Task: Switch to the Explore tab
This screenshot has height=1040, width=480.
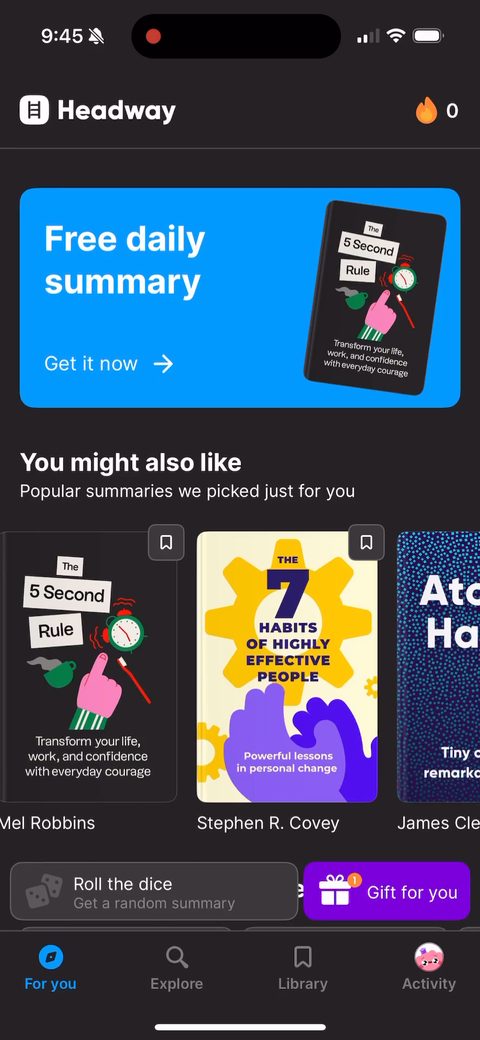Action: point(176,968)
